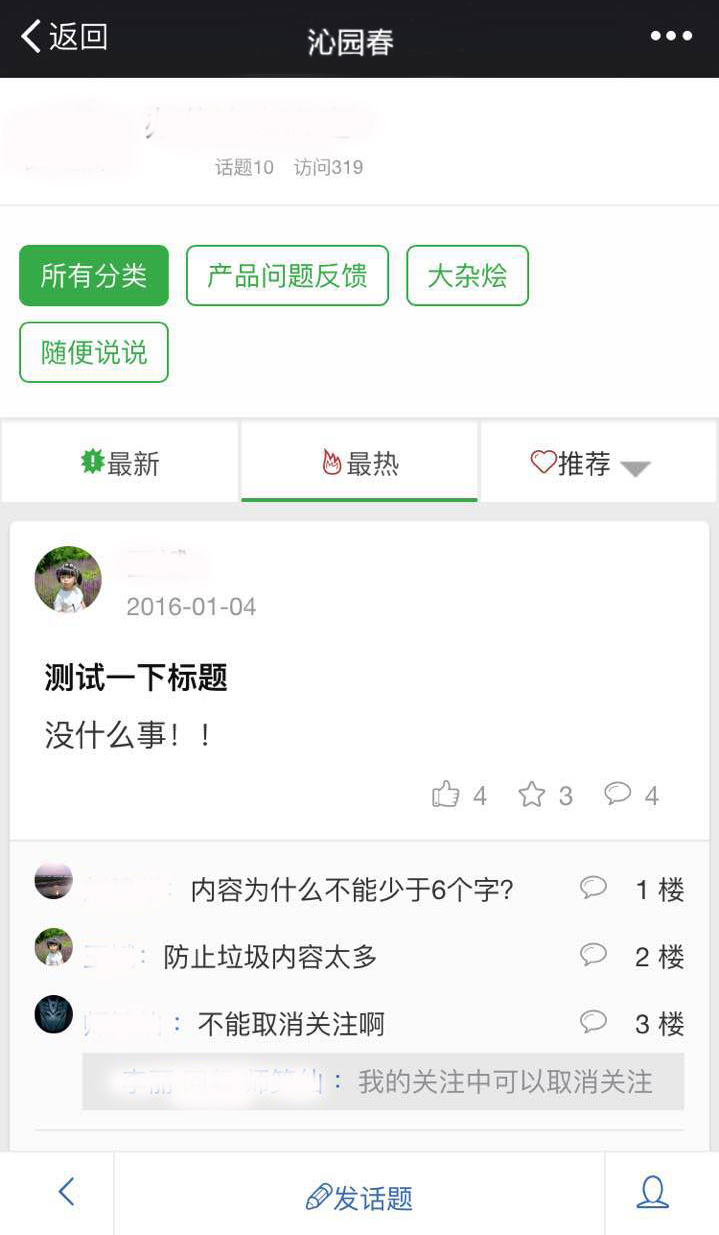Screen dimensions: 719x1235
Task: Select the 随便说说 category chip
Action: point(94,352)
